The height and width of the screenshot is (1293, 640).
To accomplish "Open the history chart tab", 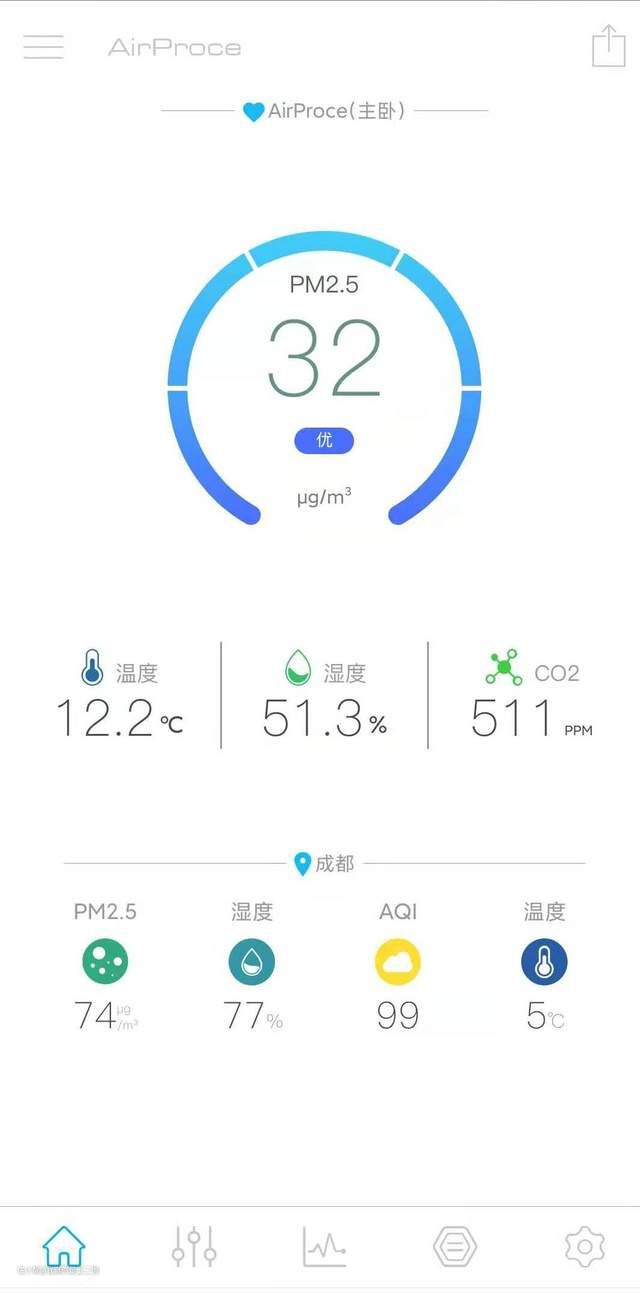I will 325,1246.
